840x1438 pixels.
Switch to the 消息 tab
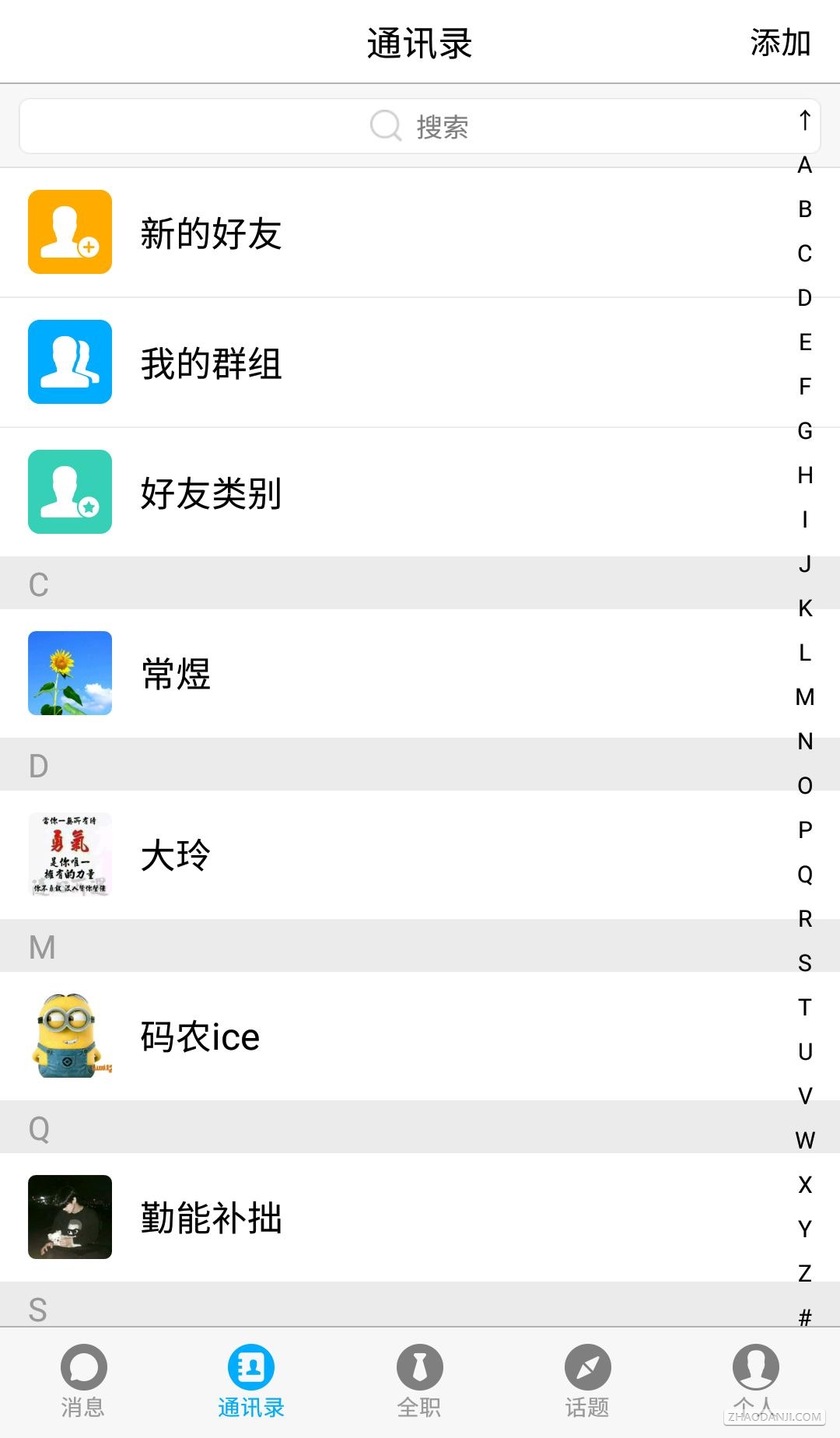(x=83, y=1380)
